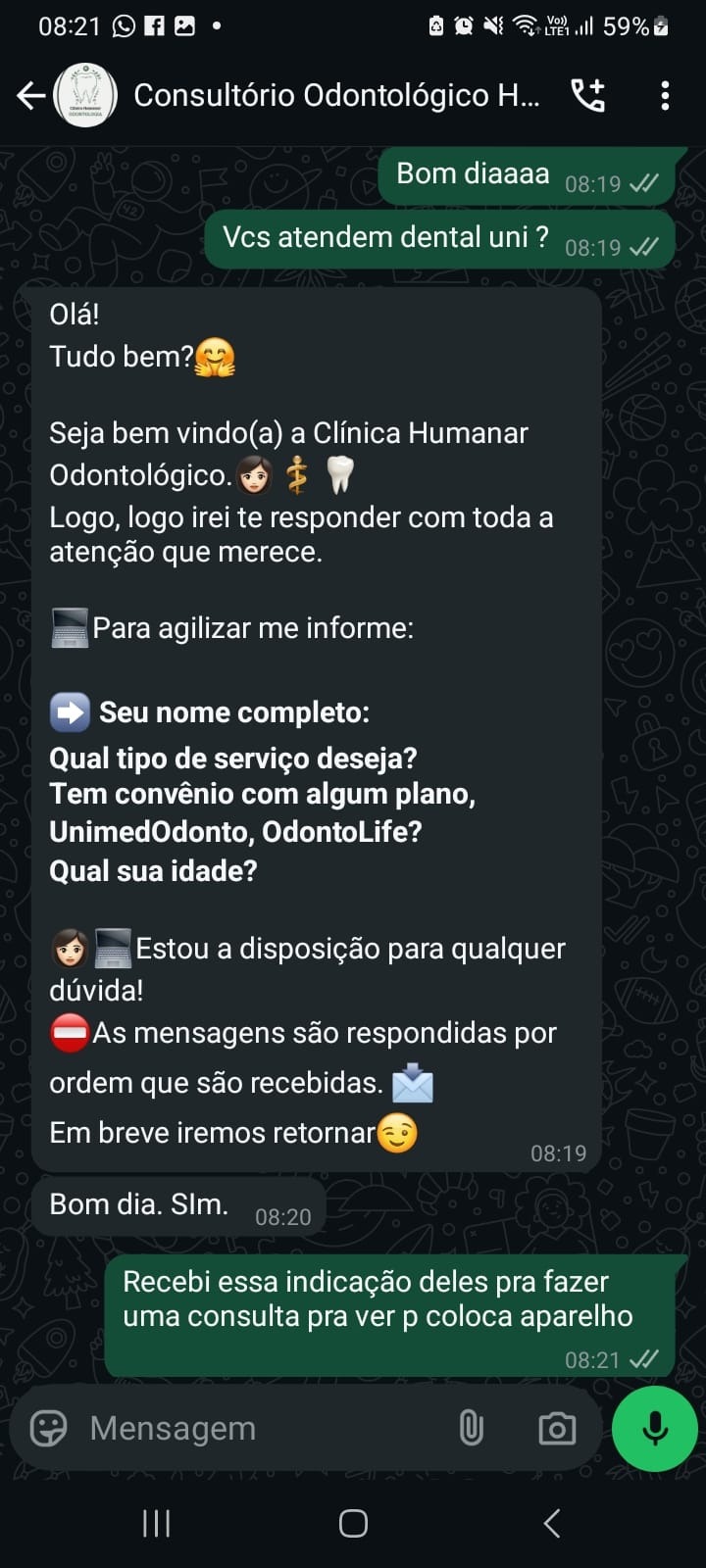Image resolution: width=706 pixels, height=1568 pixels.
Task: Go back to the chat list
Action: pos(30,95)
